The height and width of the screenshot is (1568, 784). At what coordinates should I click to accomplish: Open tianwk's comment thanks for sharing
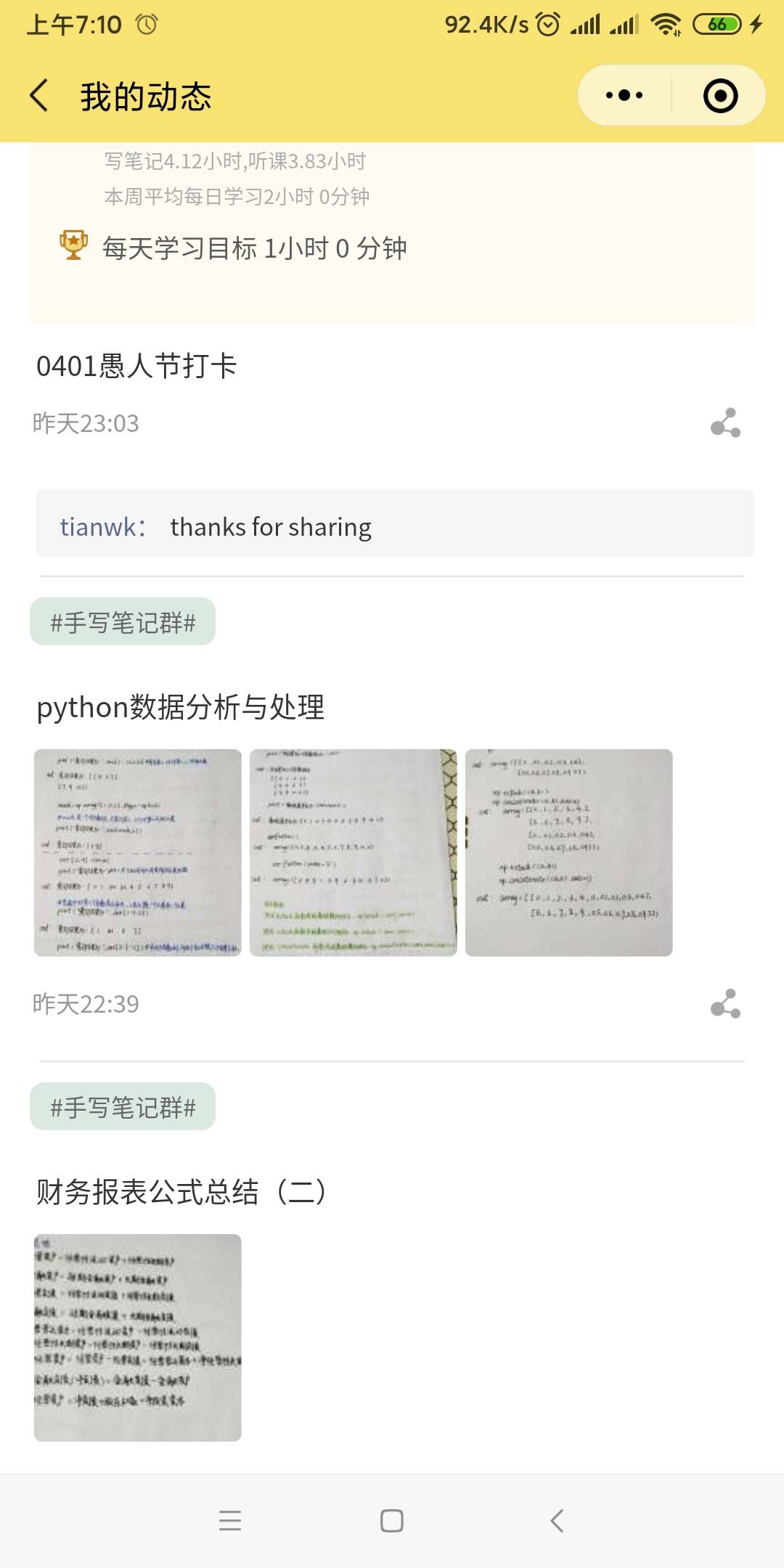point(395,525)
